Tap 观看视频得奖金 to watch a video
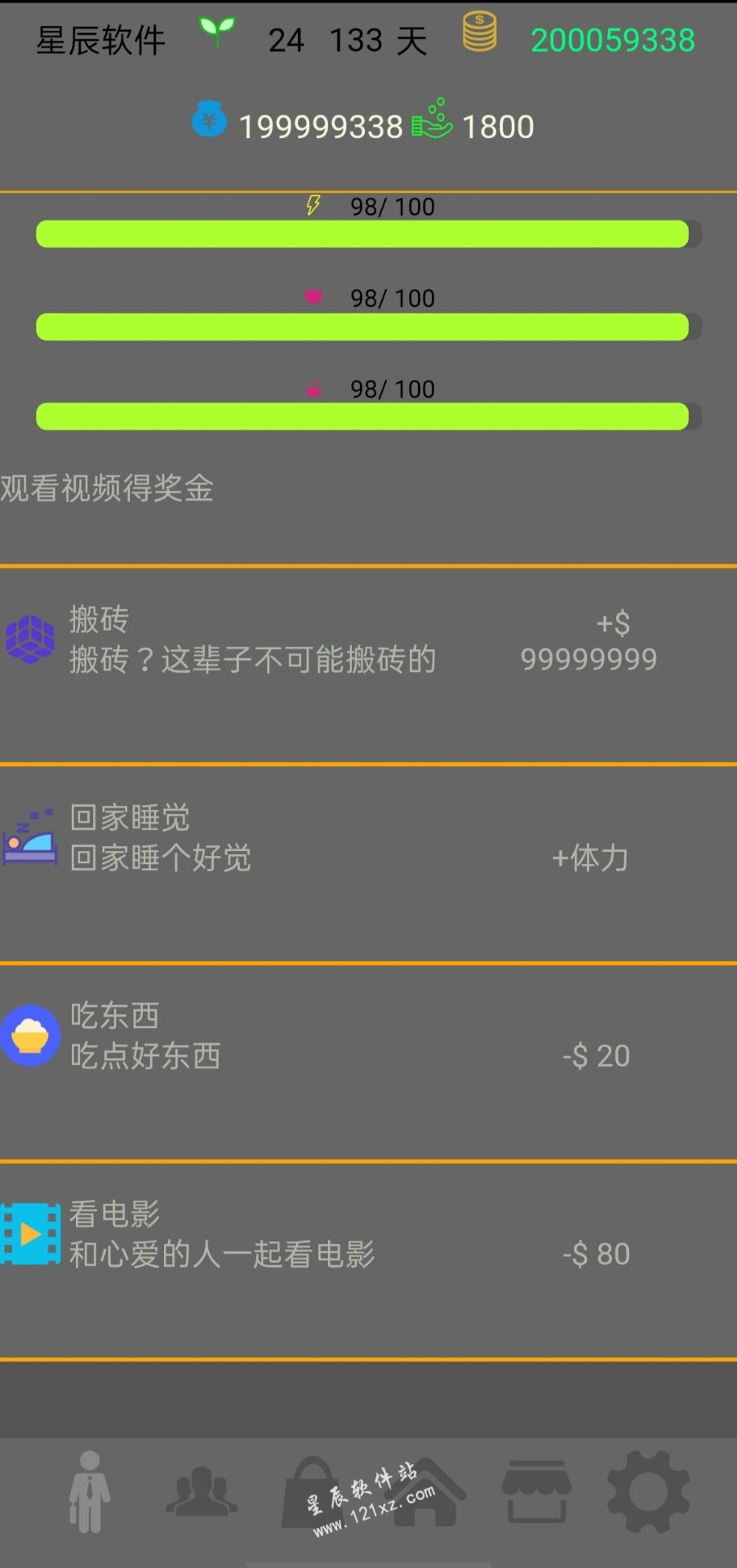The width and height of the screenshot is (737, 1568). pos(107,489)
